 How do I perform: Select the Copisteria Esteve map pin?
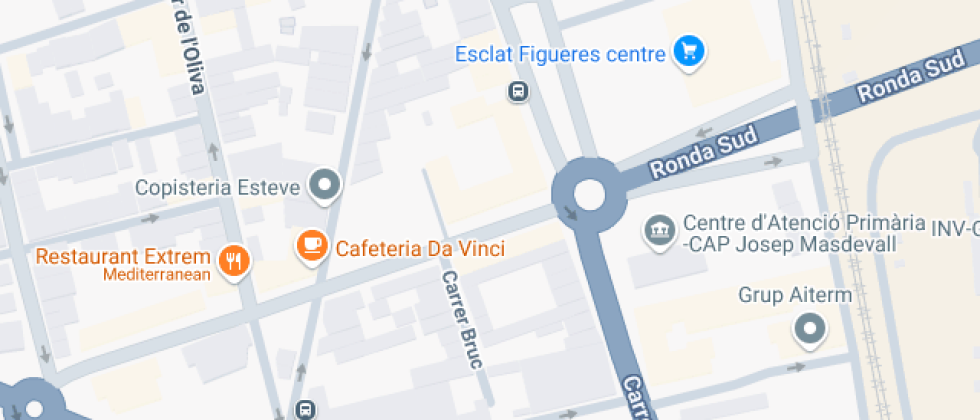pos(326,186)
